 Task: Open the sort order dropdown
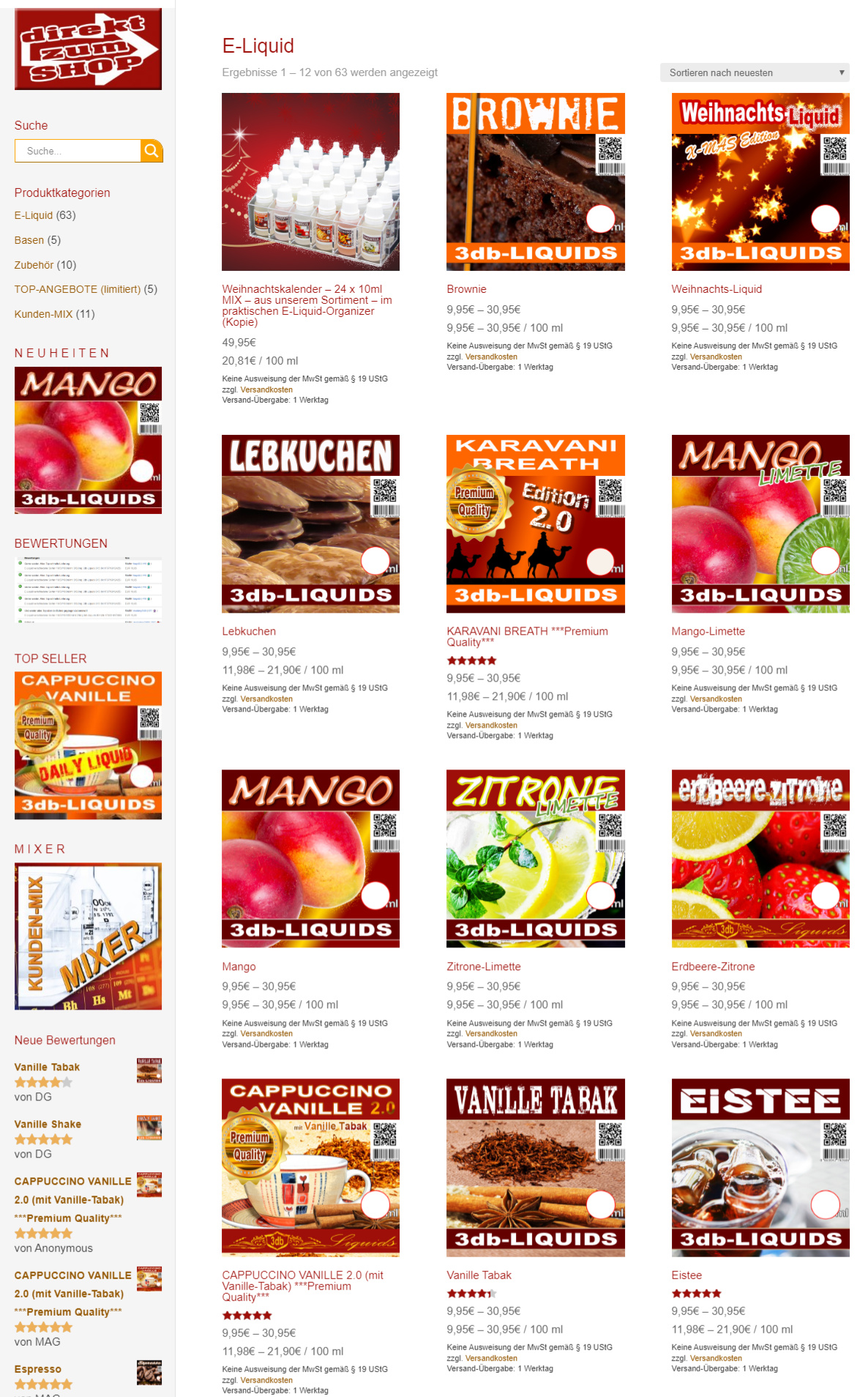point(755,72)
